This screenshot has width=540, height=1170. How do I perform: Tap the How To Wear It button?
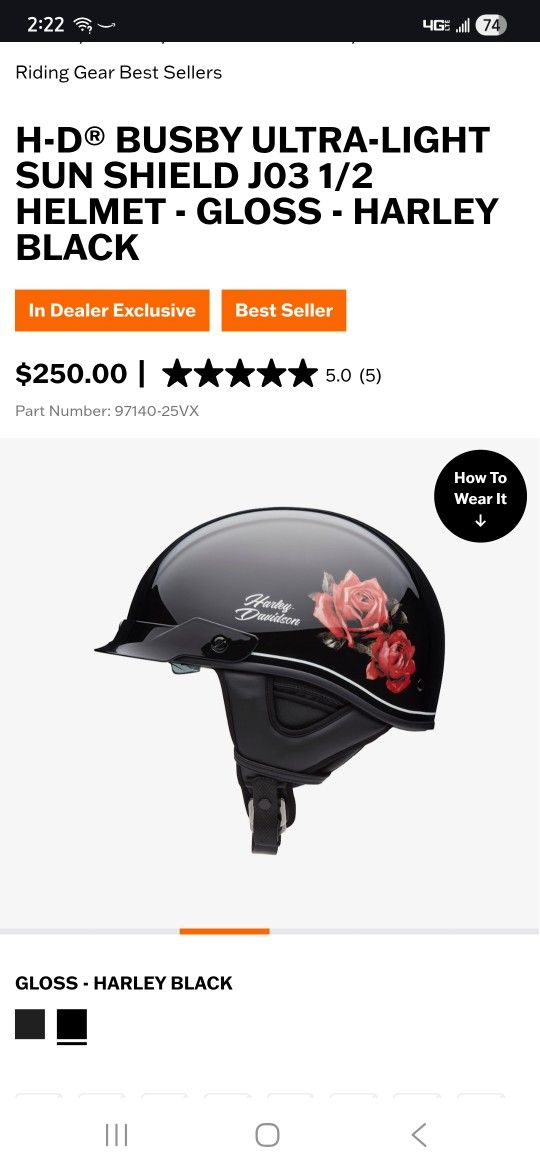point(480,495)
